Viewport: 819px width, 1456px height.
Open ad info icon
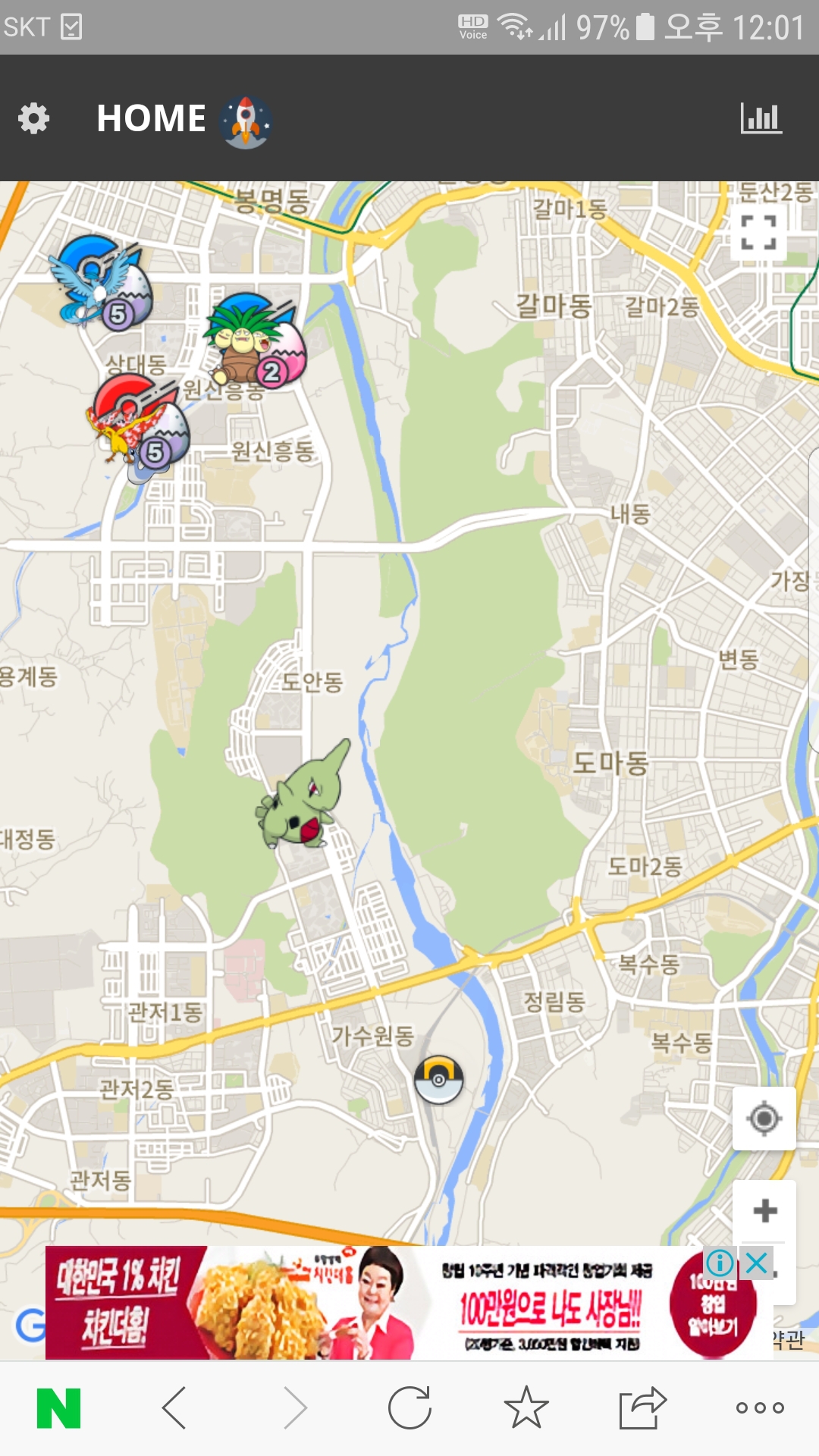point(720,1263)
